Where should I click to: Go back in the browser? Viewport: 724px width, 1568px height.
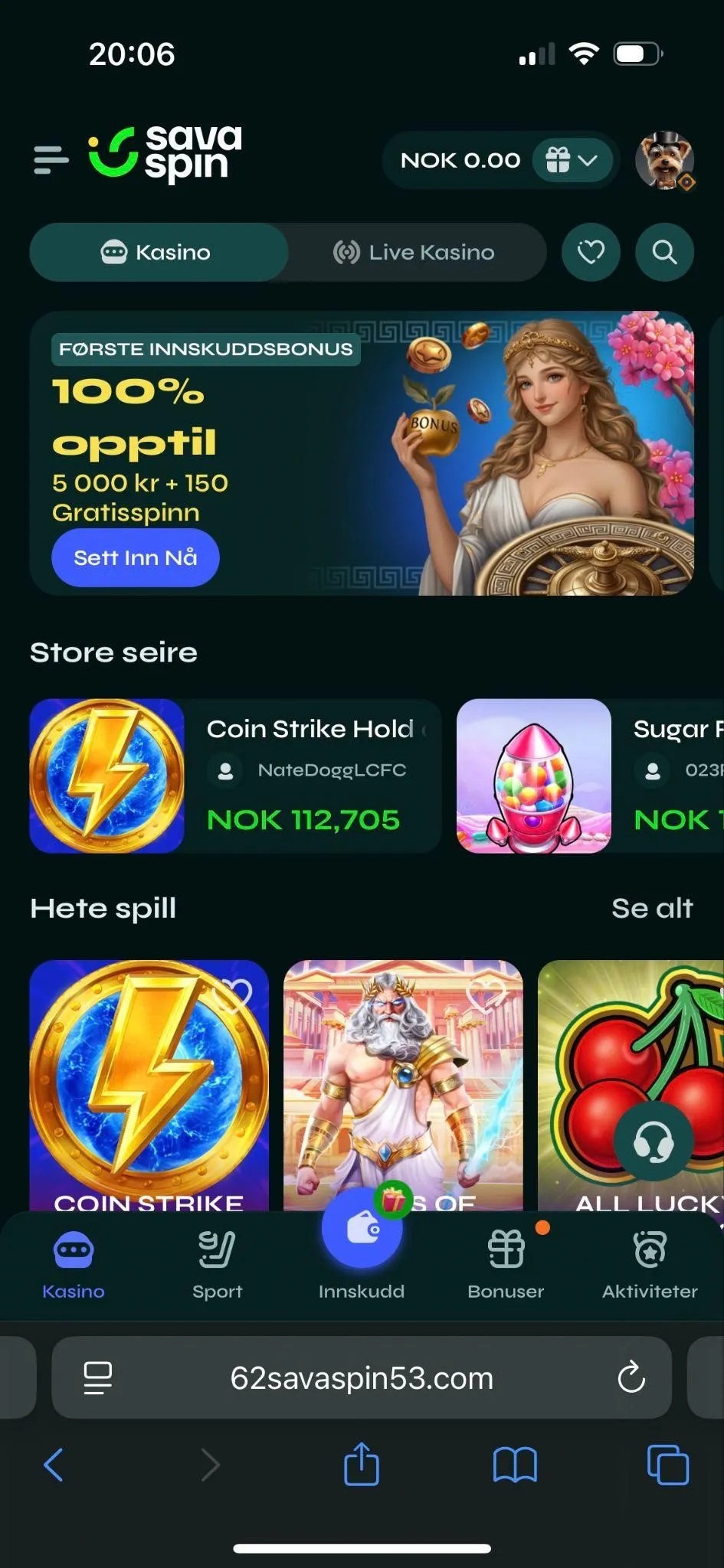[53, 1465]
